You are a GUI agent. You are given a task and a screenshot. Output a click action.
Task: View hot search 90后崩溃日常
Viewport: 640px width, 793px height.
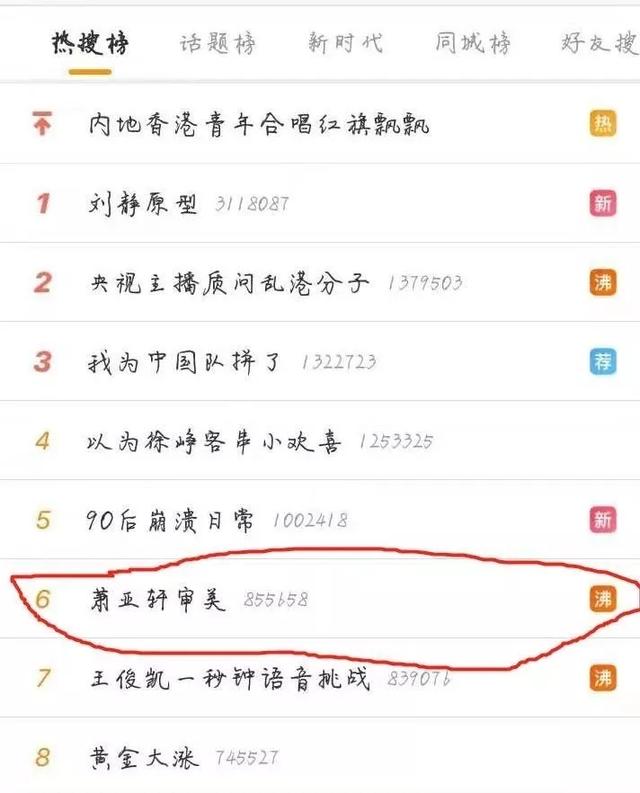click(x=171, y=520)
